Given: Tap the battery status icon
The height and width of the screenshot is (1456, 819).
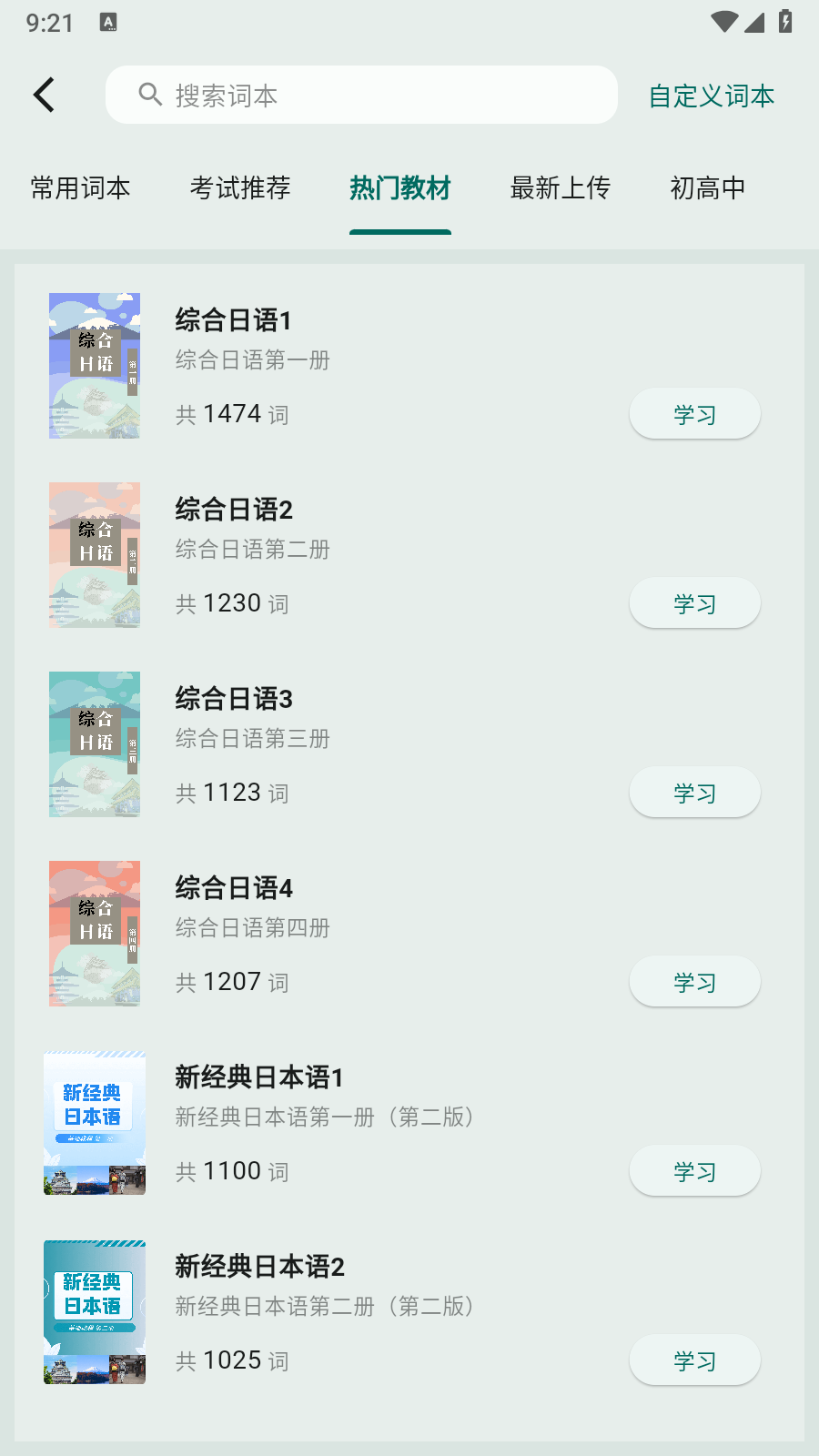Looking at the screenshot, I should pyautogui.click(x=784, y=23).
